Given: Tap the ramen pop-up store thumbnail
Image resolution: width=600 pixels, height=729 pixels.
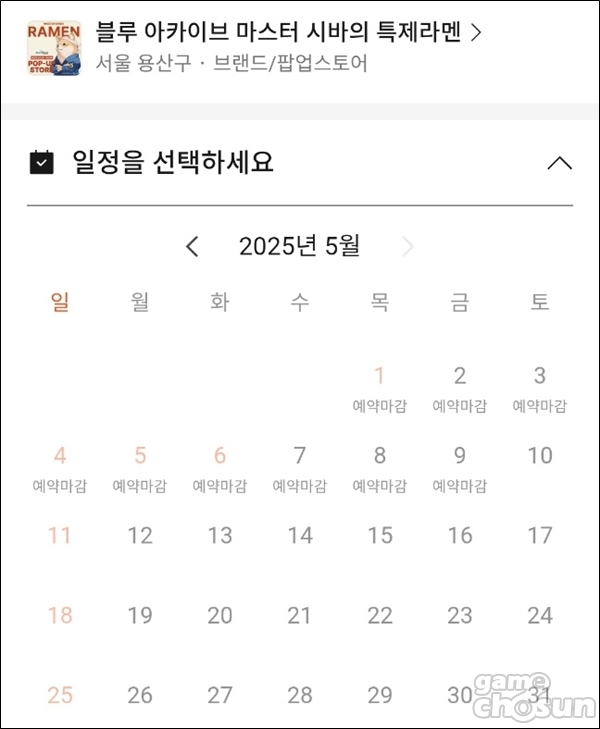Looking at the screenshot, I should 54,47.
